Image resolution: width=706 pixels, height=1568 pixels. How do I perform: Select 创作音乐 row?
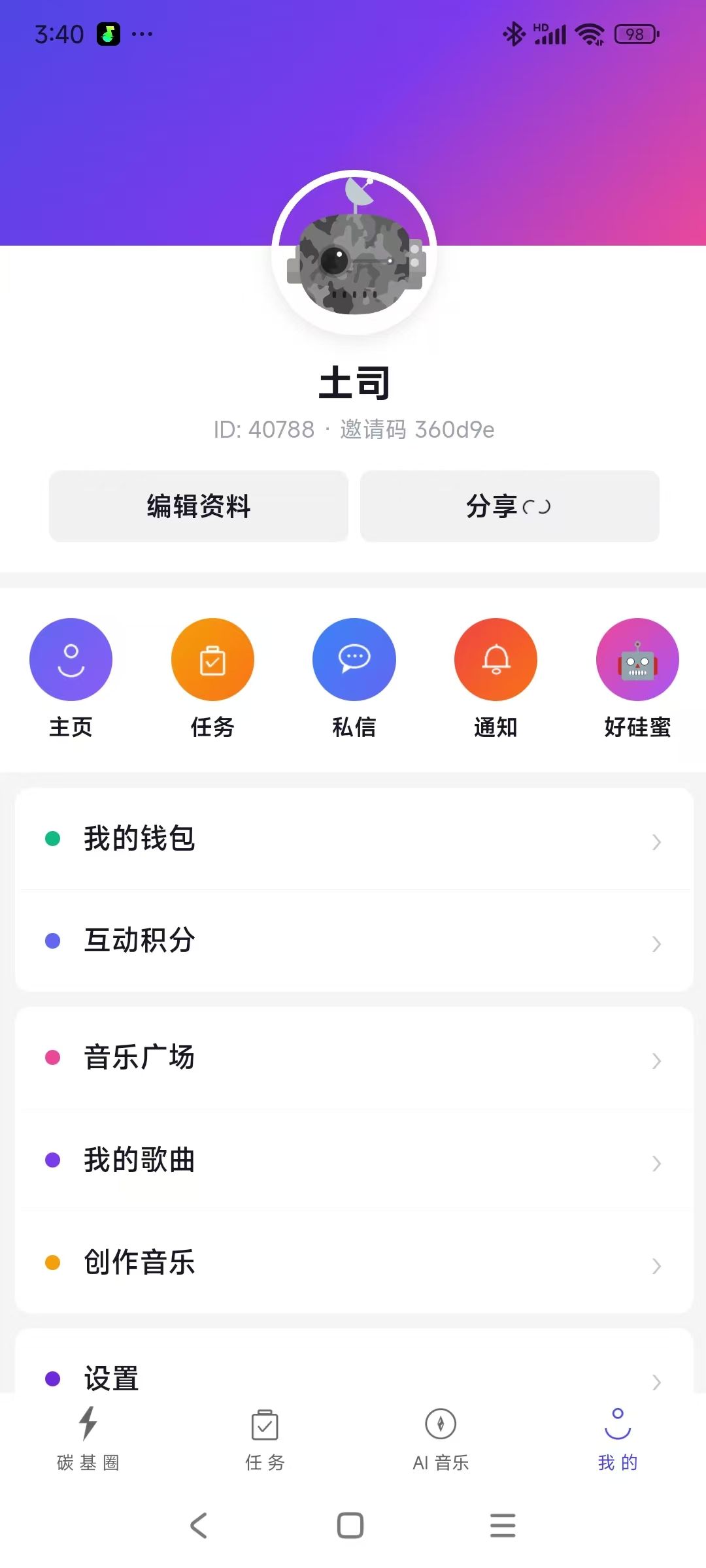pos(354,1262)
